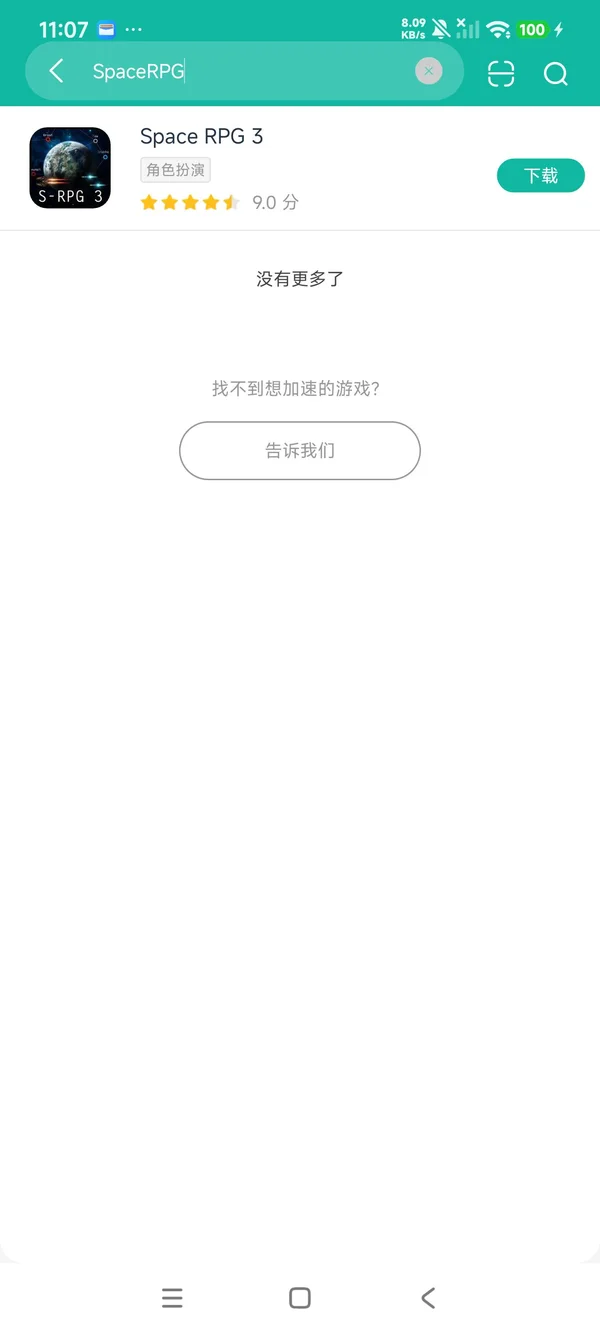Tap the 告诉我们 button
This screenshot has height=1333, width=600.
(x=299, y=451)
